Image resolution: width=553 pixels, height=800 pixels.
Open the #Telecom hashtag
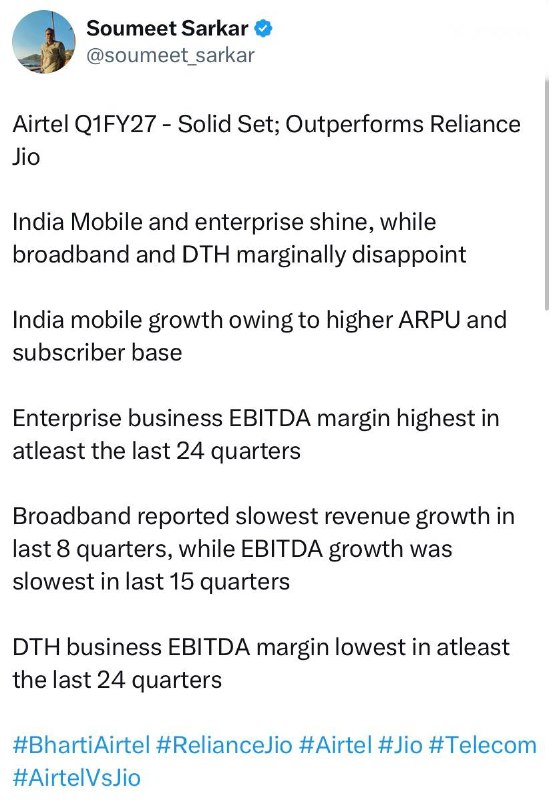[483, 745]
